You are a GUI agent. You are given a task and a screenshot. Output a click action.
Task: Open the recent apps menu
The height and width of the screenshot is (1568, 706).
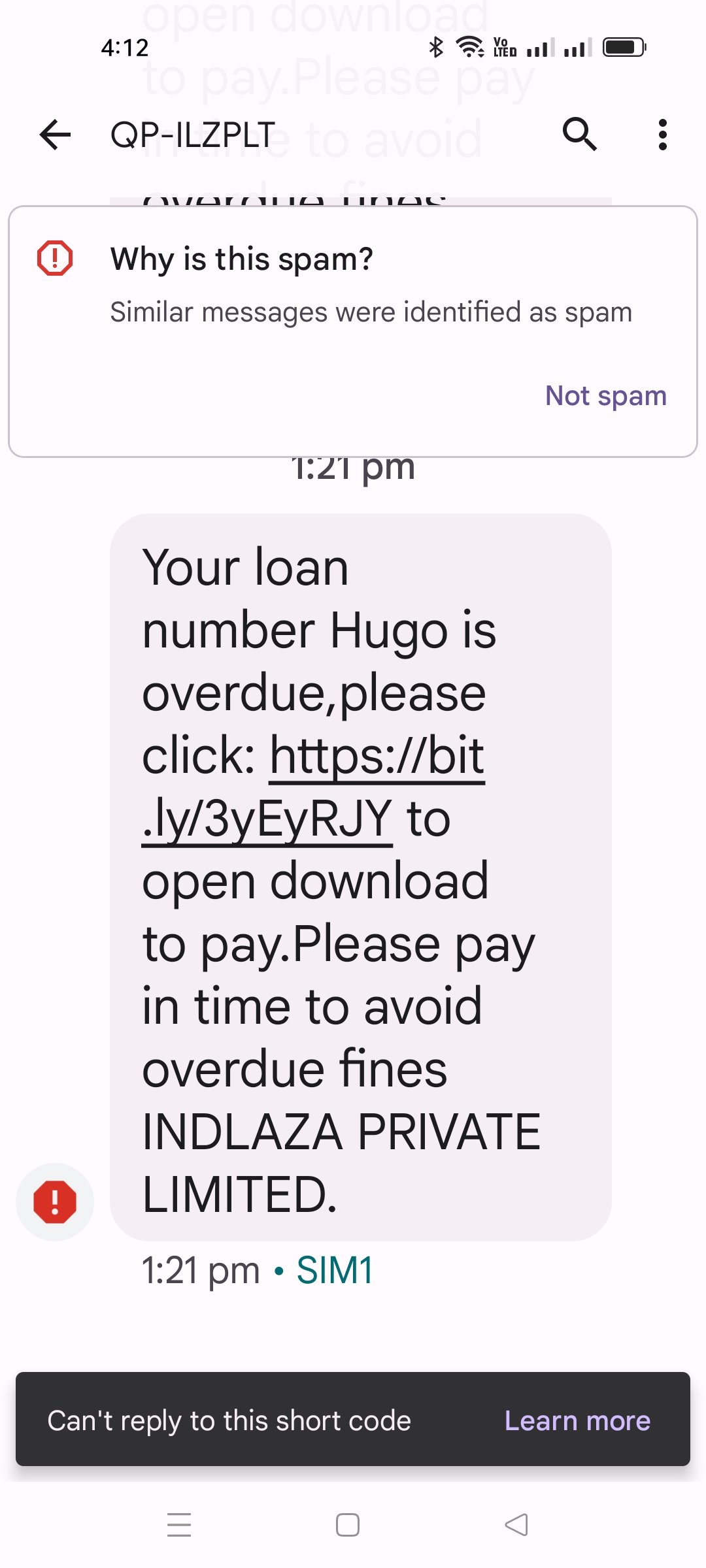179,1525
